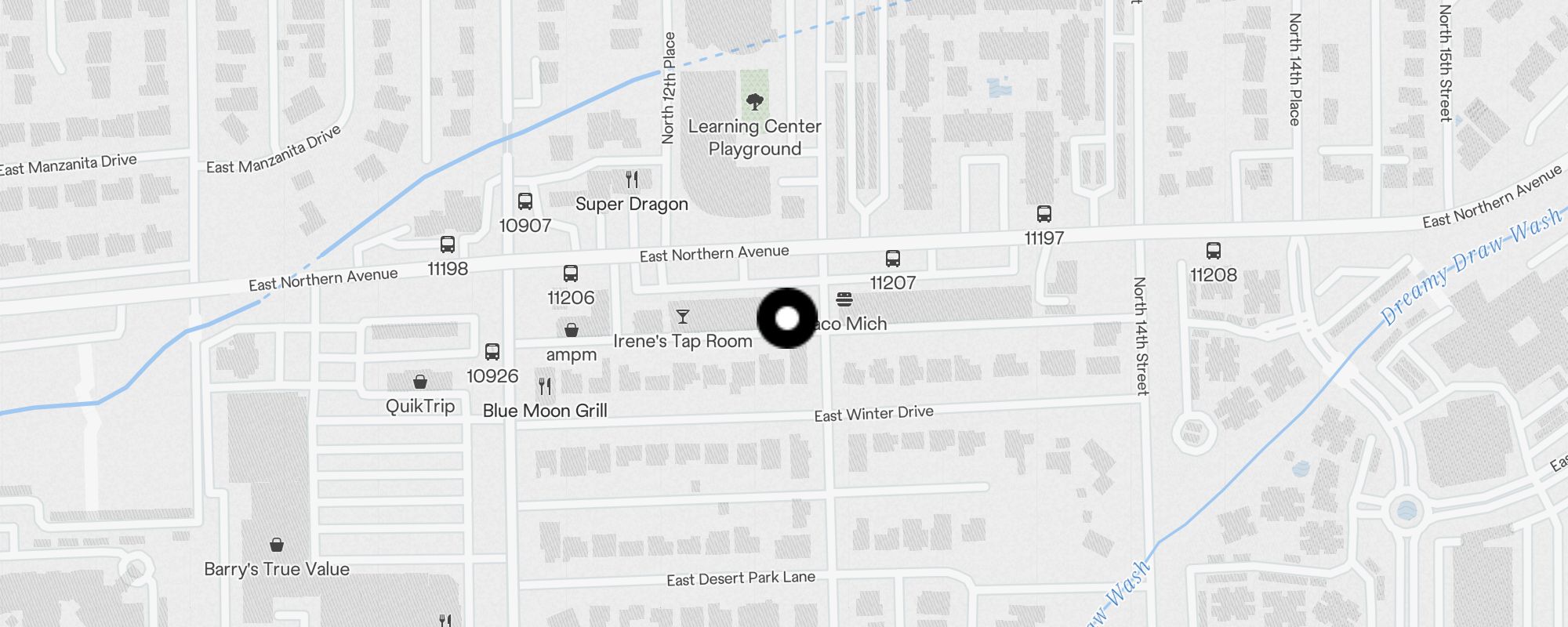This screenshot has height=627, width=1568.
Task: Open the Super Dragon restaurant marker
Action: coord(632,180)
